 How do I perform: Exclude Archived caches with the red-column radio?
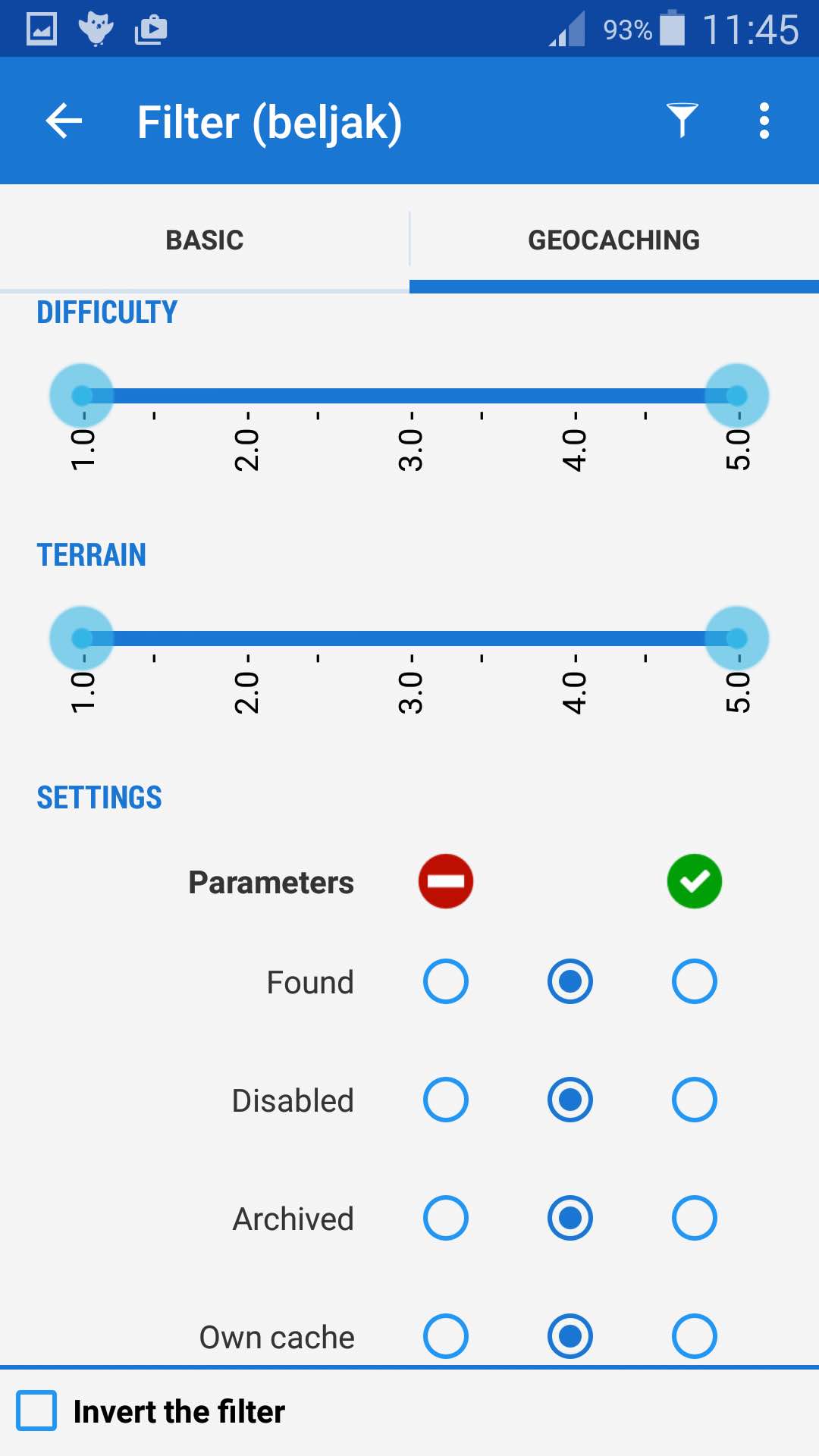pos(446,1218)
